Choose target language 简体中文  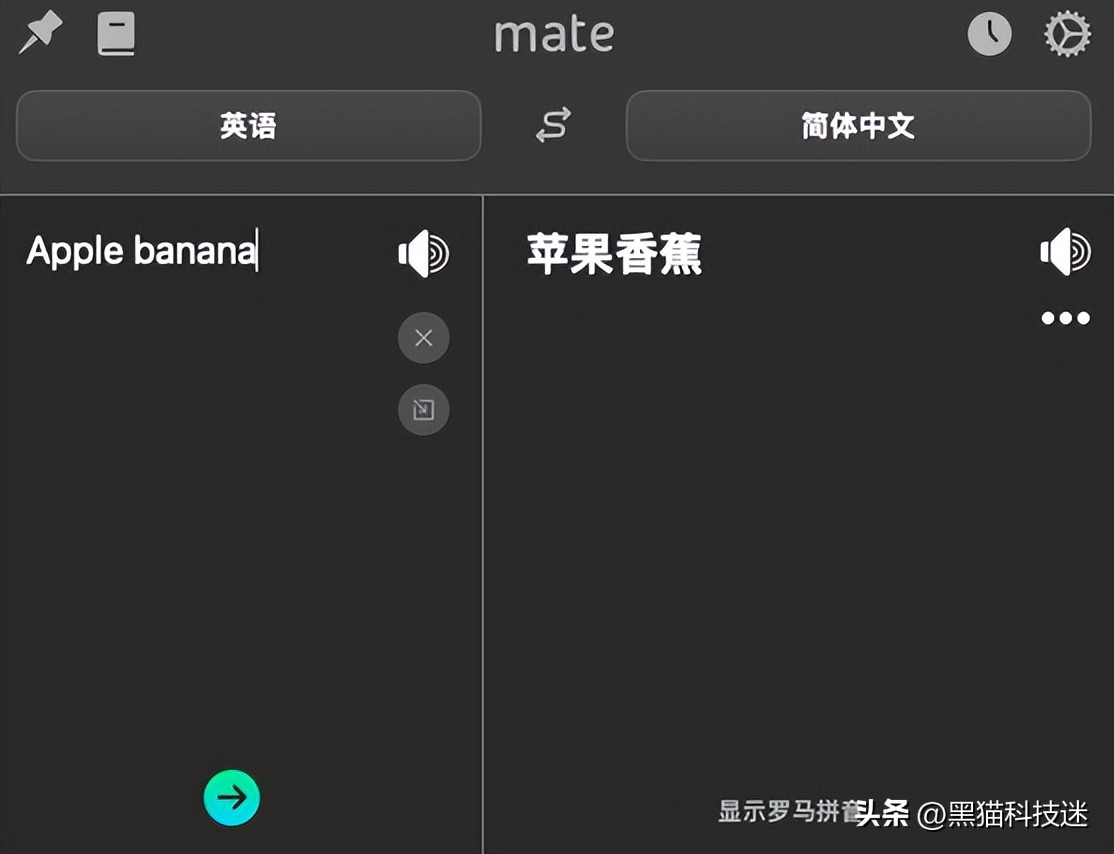(858, 126)
